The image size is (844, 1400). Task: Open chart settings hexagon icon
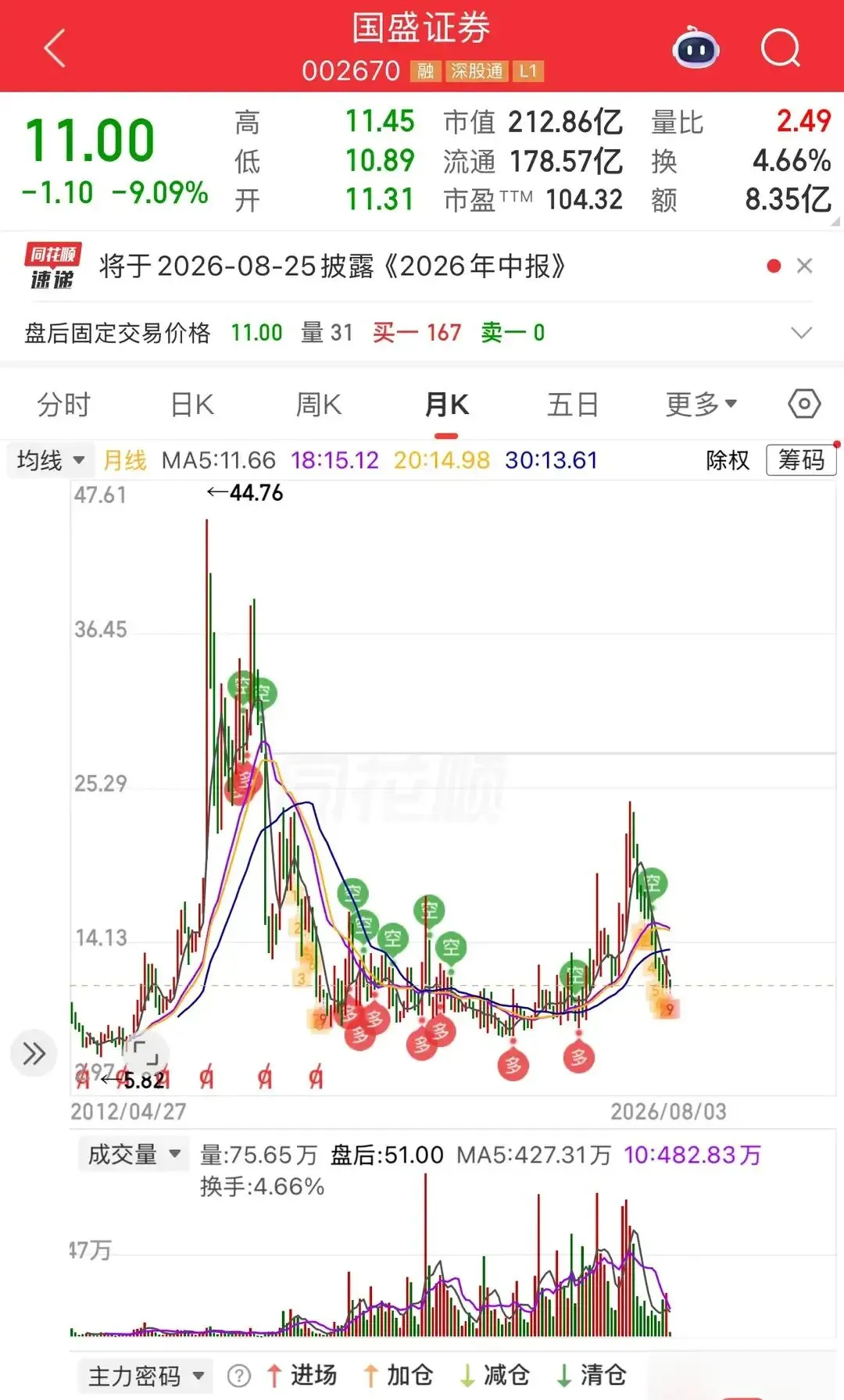tap(804, 404)
